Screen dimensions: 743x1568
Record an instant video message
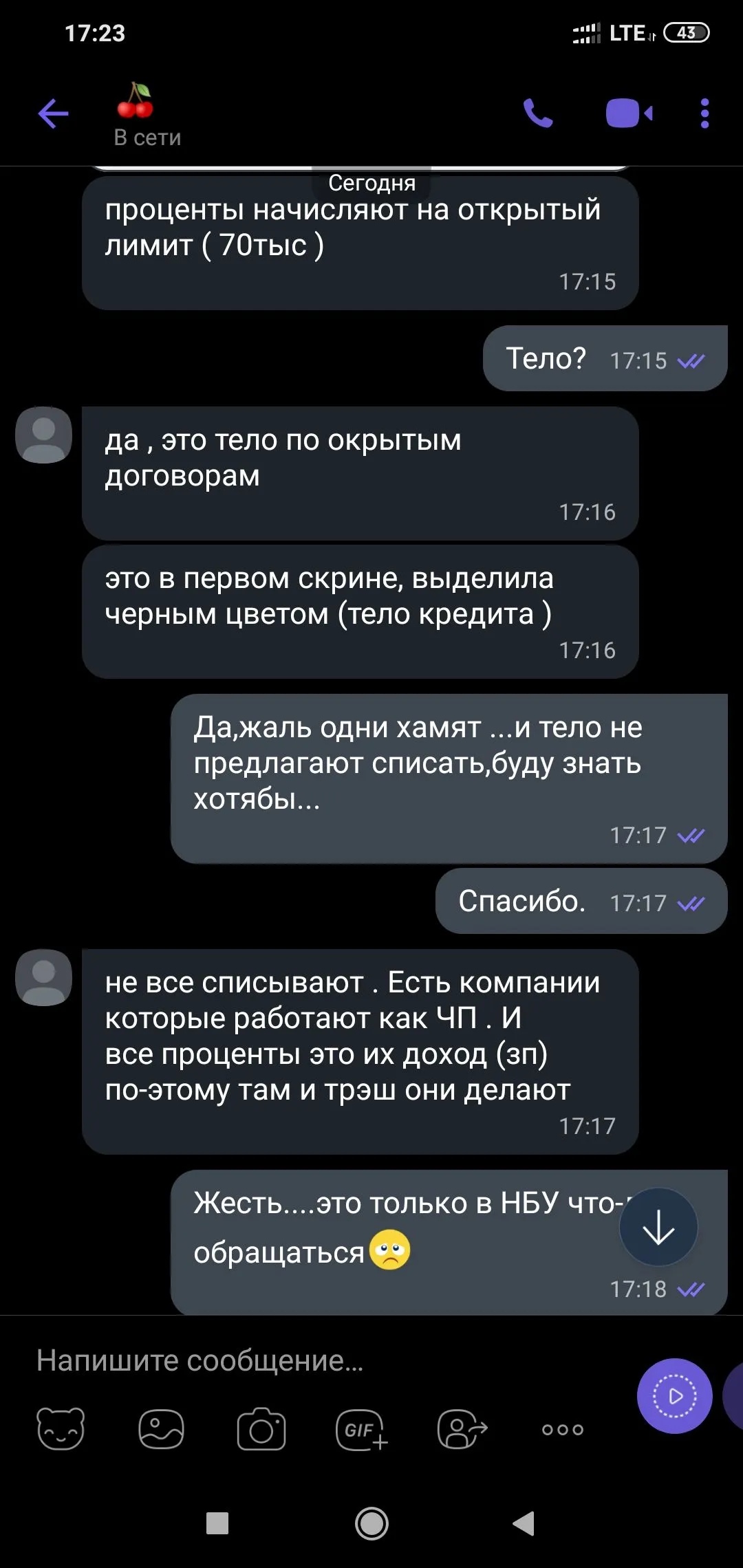[674, 1396]
